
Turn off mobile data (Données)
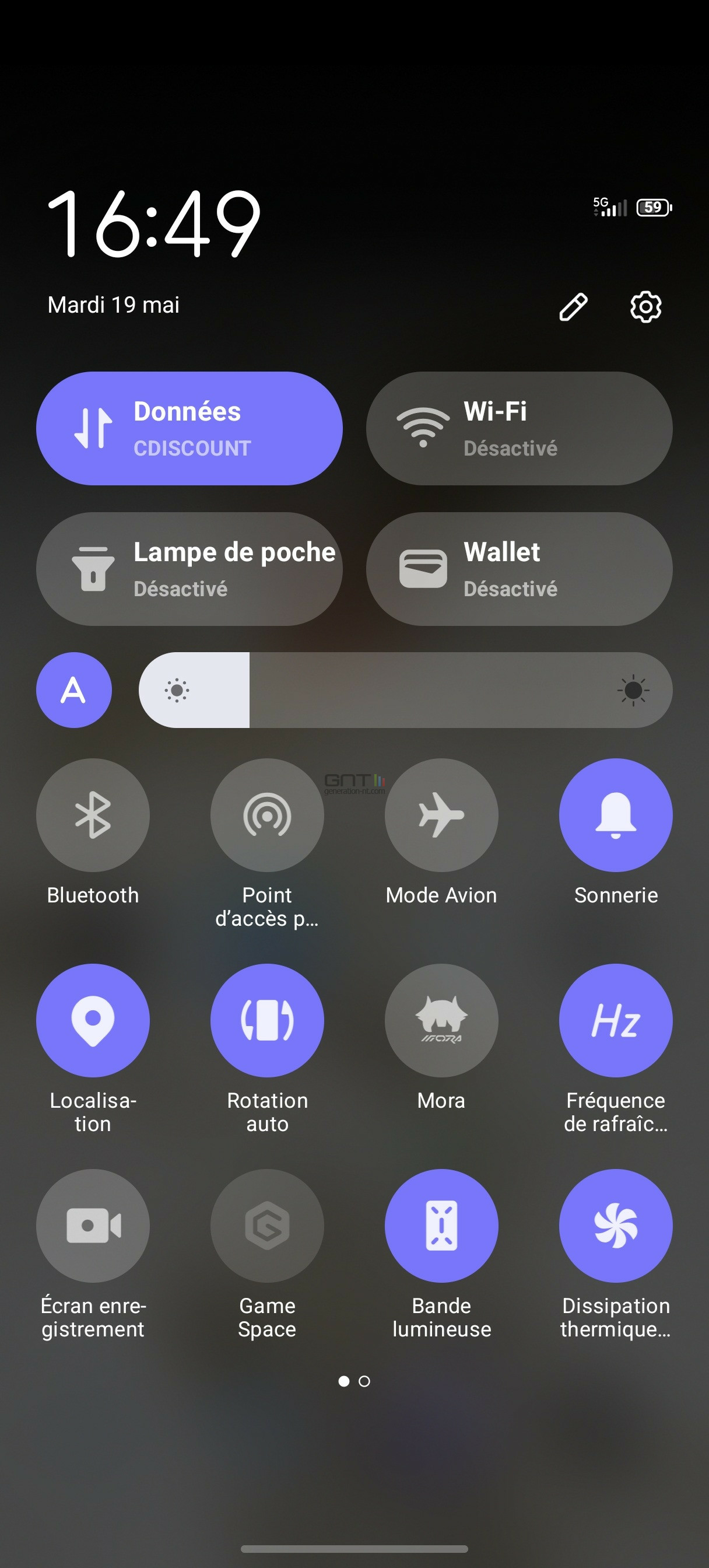[x=189, y=429]
